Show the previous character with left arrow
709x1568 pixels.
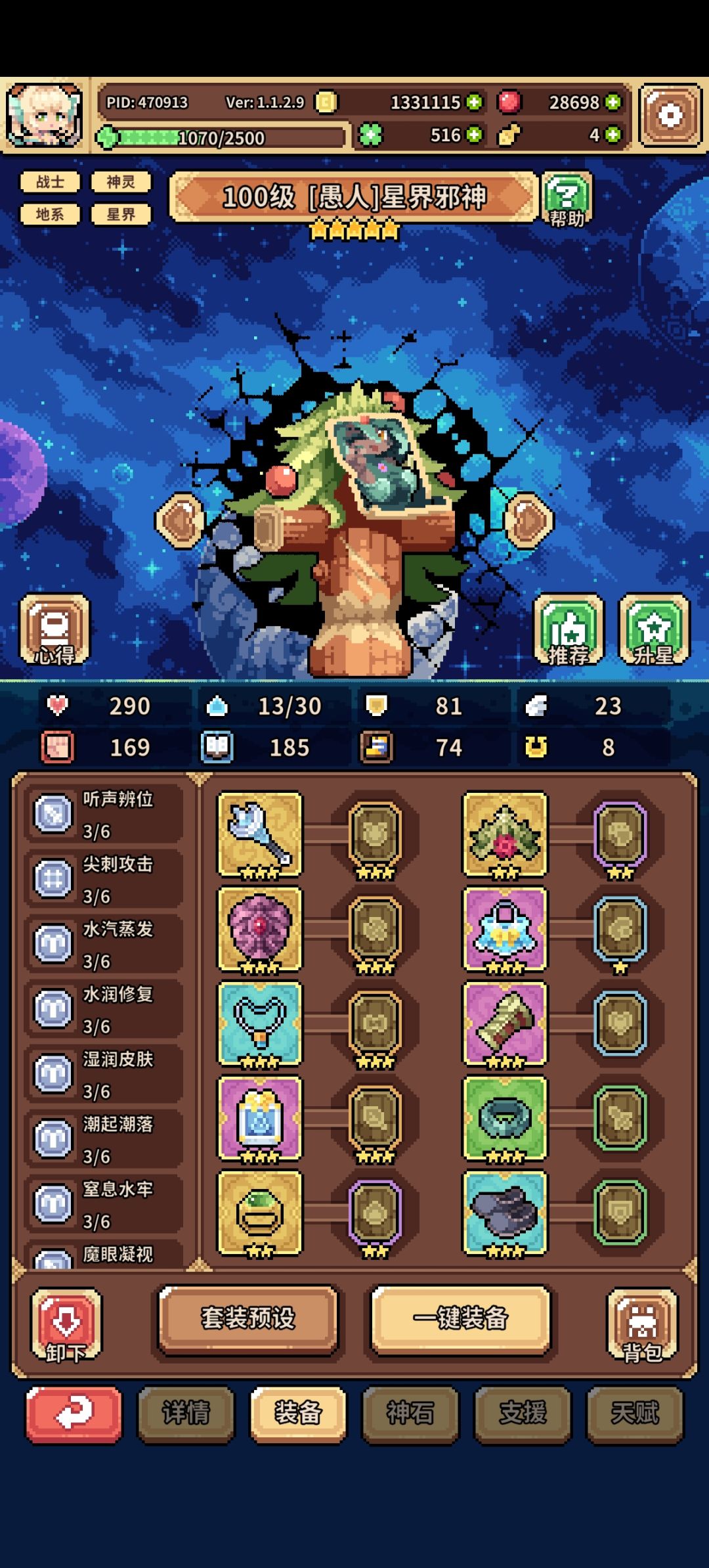[x=179, y=521]
